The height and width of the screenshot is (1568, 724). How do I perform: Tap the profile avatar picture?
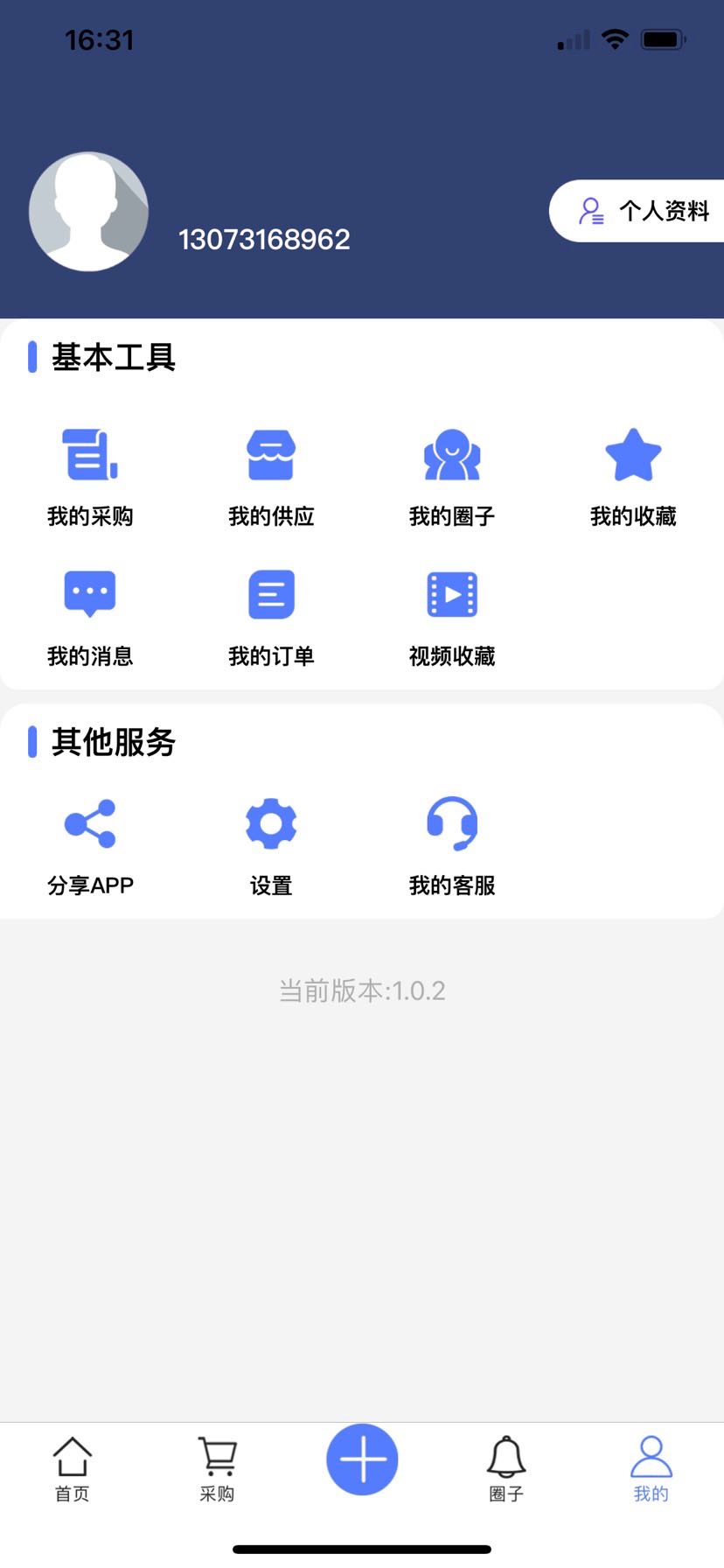88,212
